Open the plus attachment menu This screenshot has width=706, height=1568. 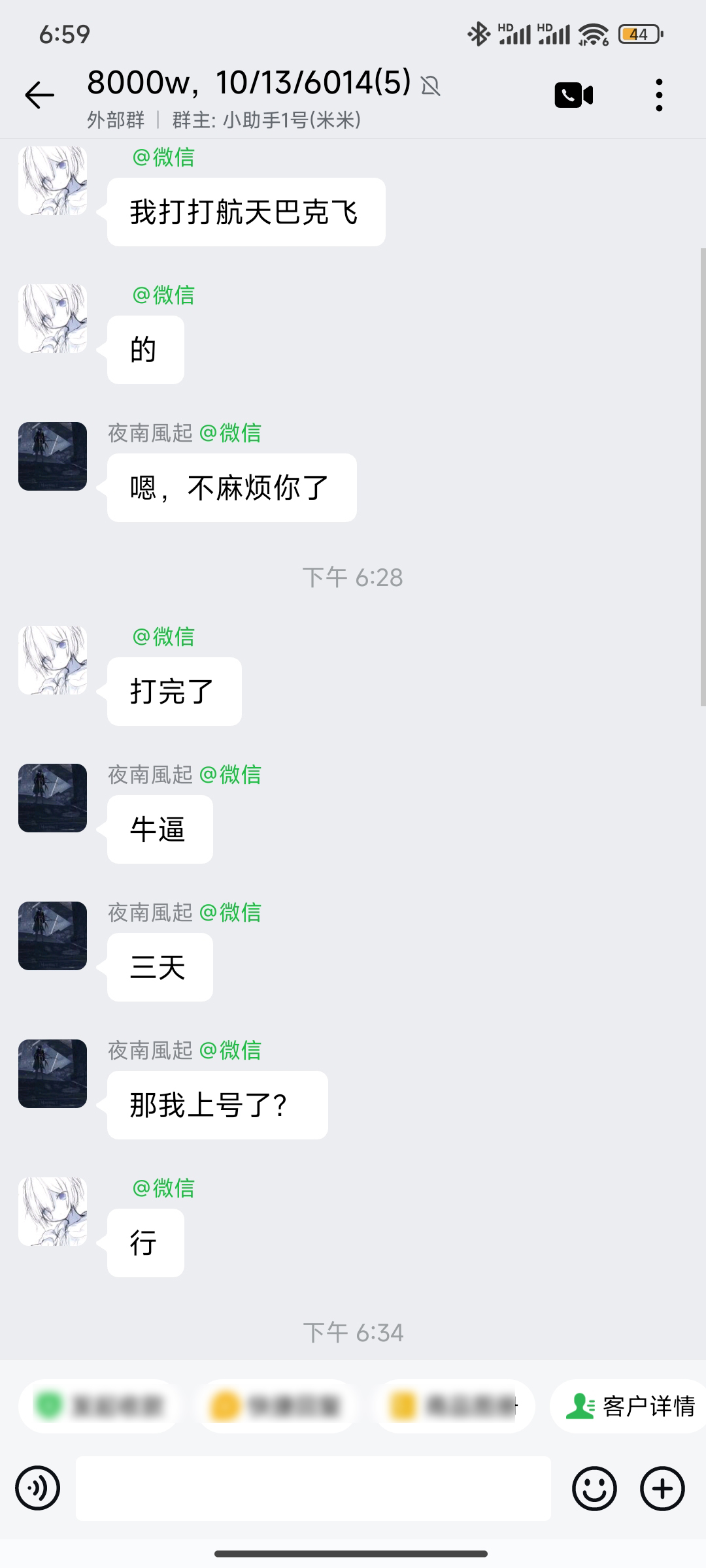pos(662,1489)
